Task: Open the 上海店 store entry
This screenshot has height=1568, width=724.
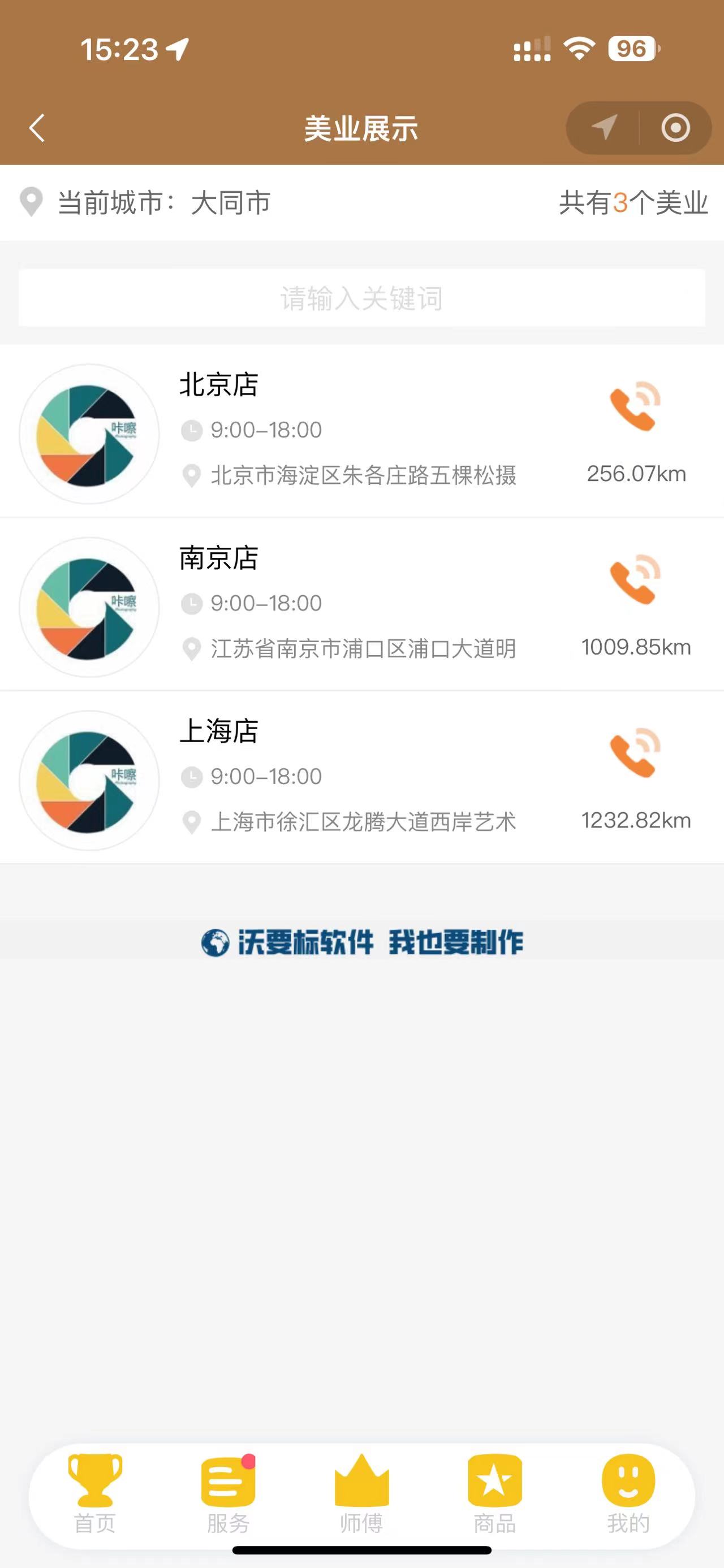Action: (361, 778)
